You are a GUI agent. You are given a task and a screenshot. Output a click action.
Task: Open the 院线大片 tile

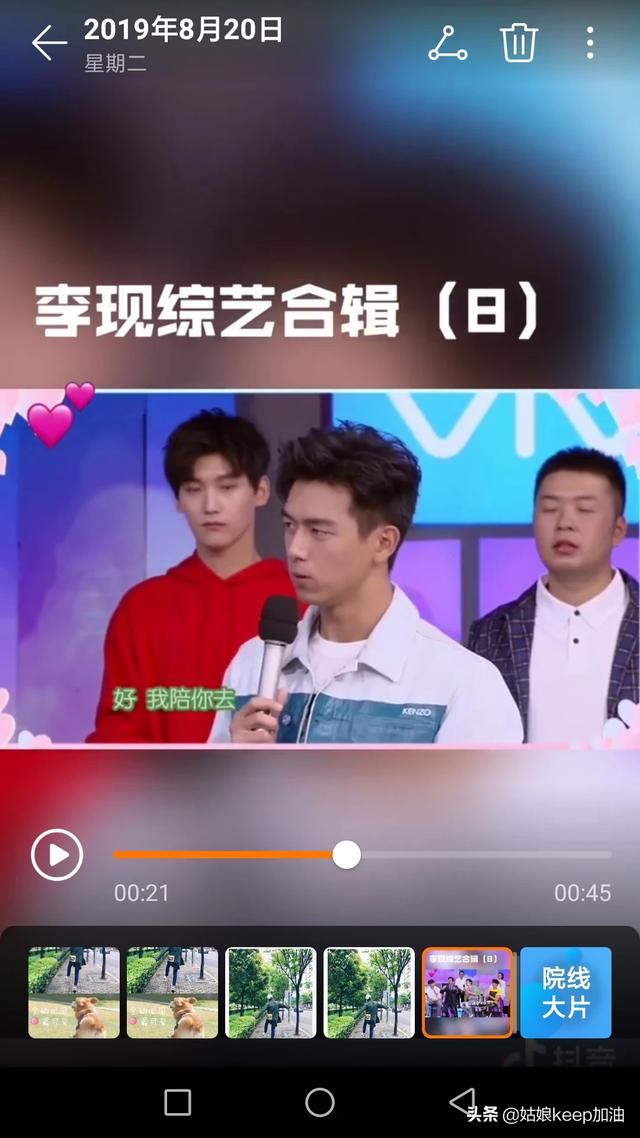[566, 992]
